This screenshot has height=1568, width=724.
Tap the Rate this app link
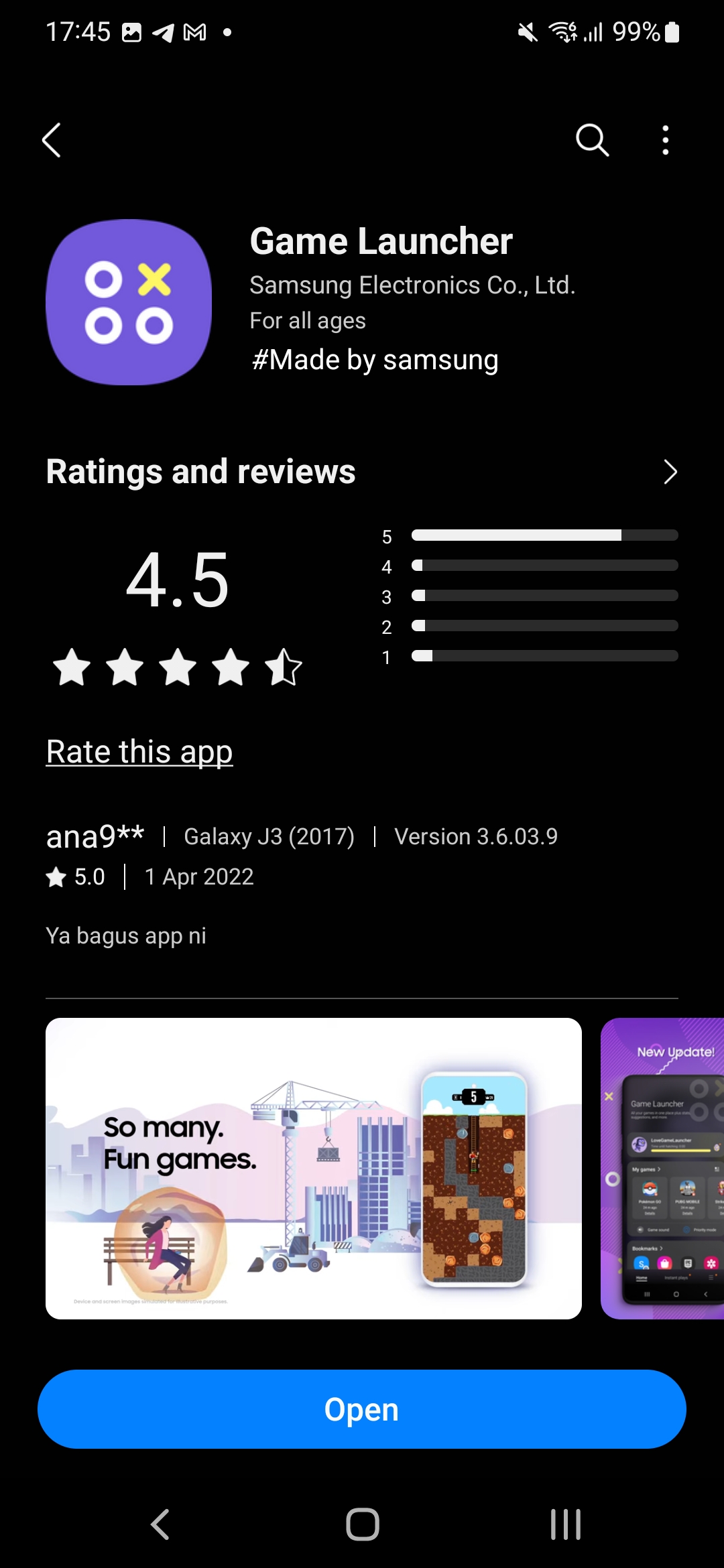[x=139, y=751]
